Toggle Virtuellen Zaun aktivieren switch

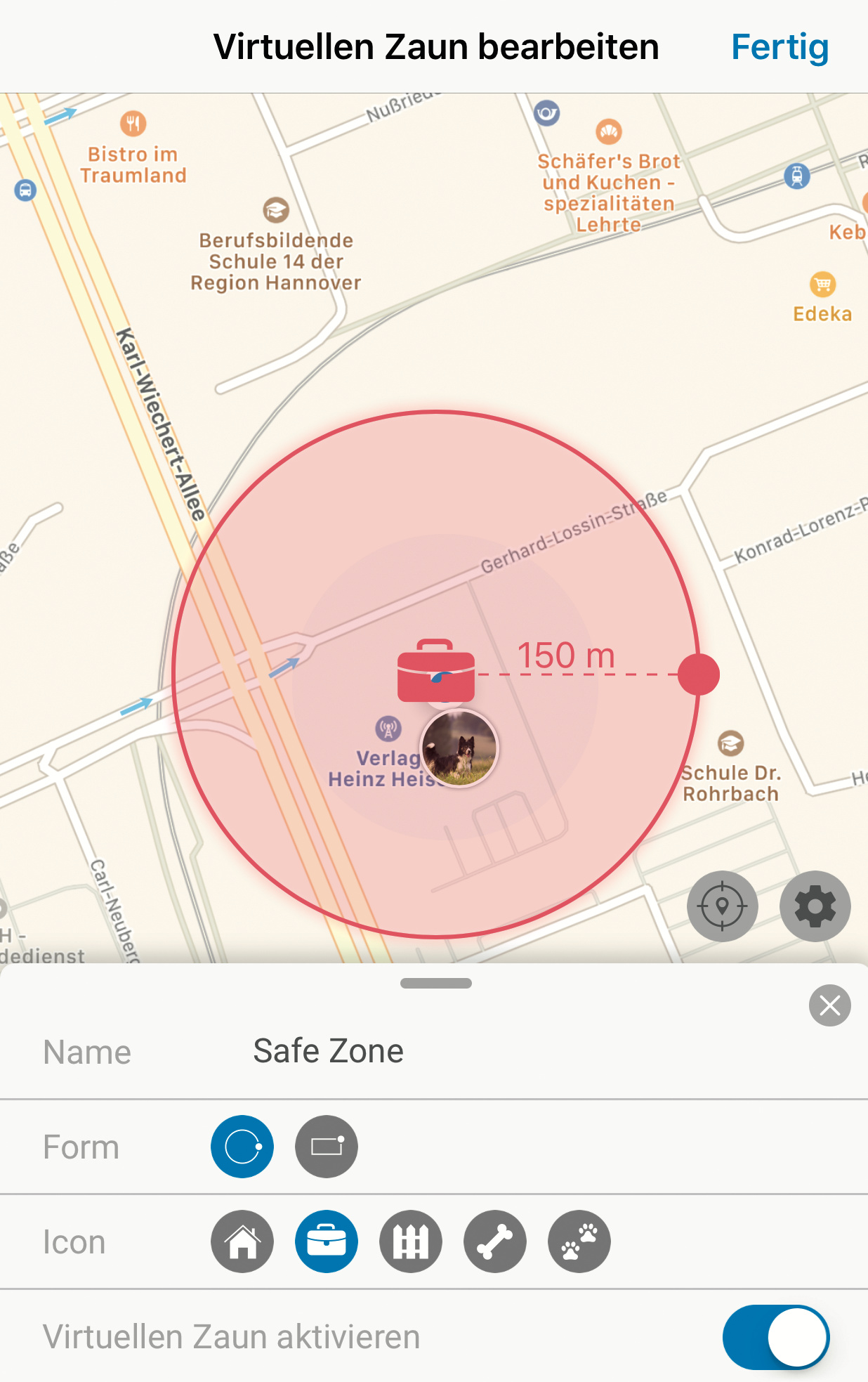click(775, 1337)
